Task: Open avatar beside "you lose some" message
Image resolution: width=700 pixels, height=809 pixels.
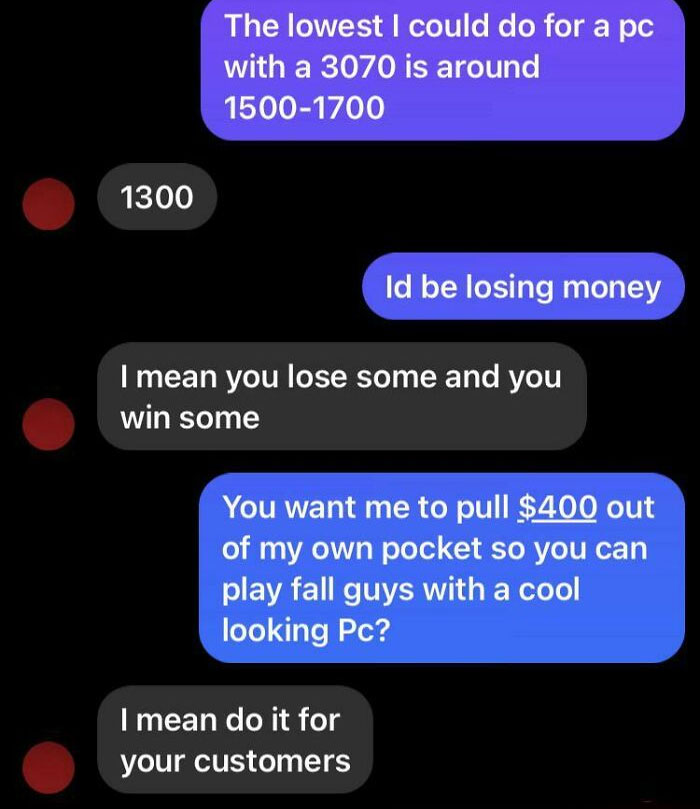Action: pyautogui.click(x=49, y=425)
